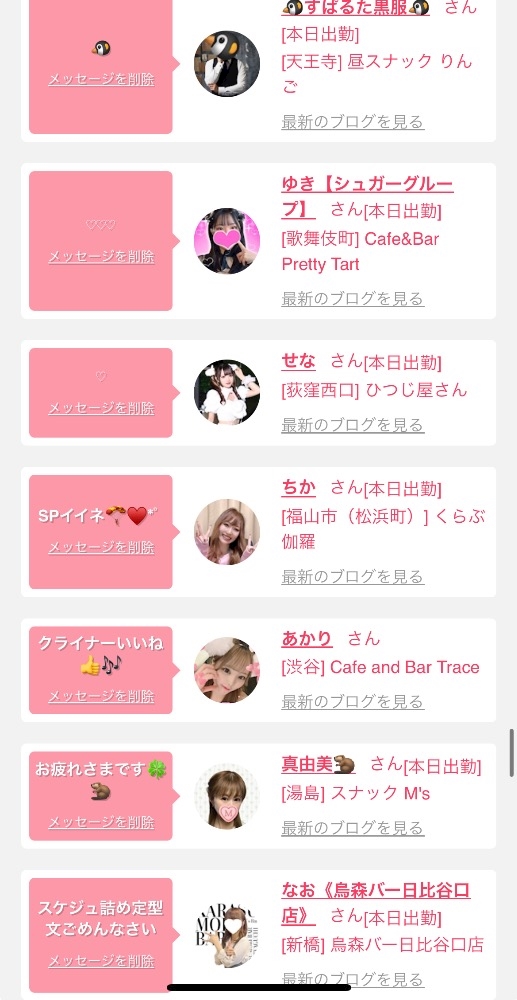Open なお《烏森バー日比谷口店》 profile link
The width and height of the screenshot is (517, 1000).
pyautogui.click(x=375, y=902)
